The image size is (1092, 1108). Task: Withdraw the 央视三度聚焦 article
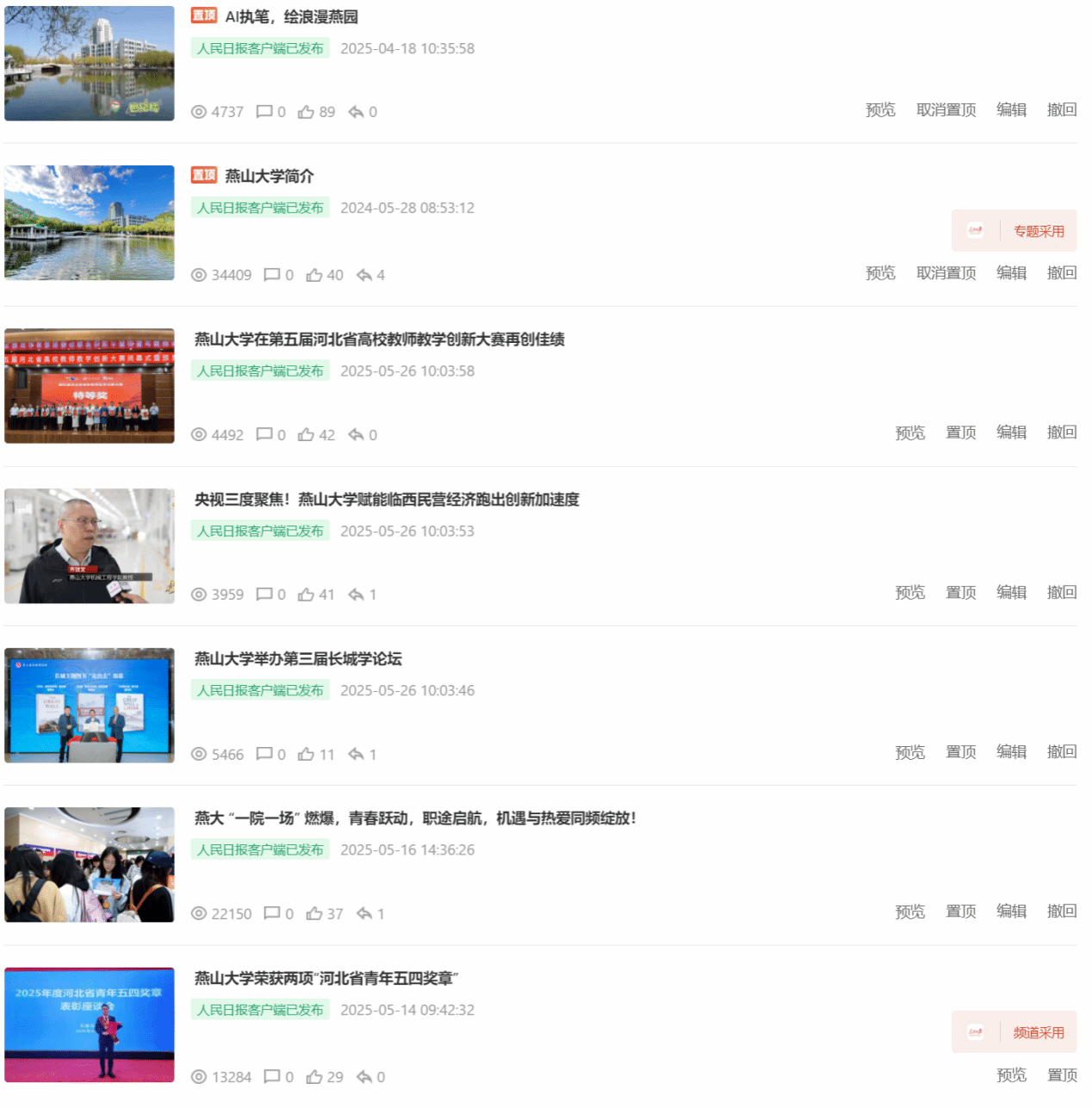pos(1061,593)
